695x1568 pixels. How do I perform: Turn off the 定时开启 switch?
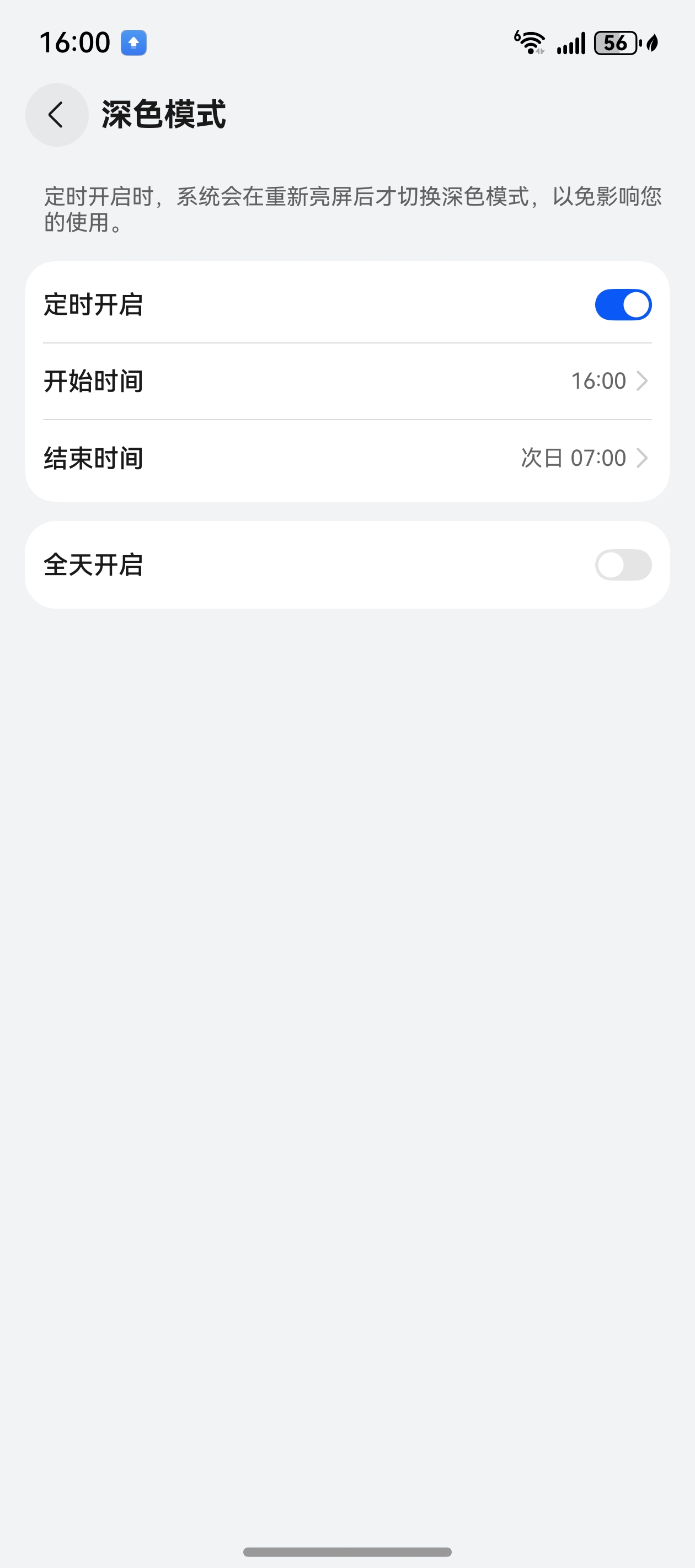[623, 304]
